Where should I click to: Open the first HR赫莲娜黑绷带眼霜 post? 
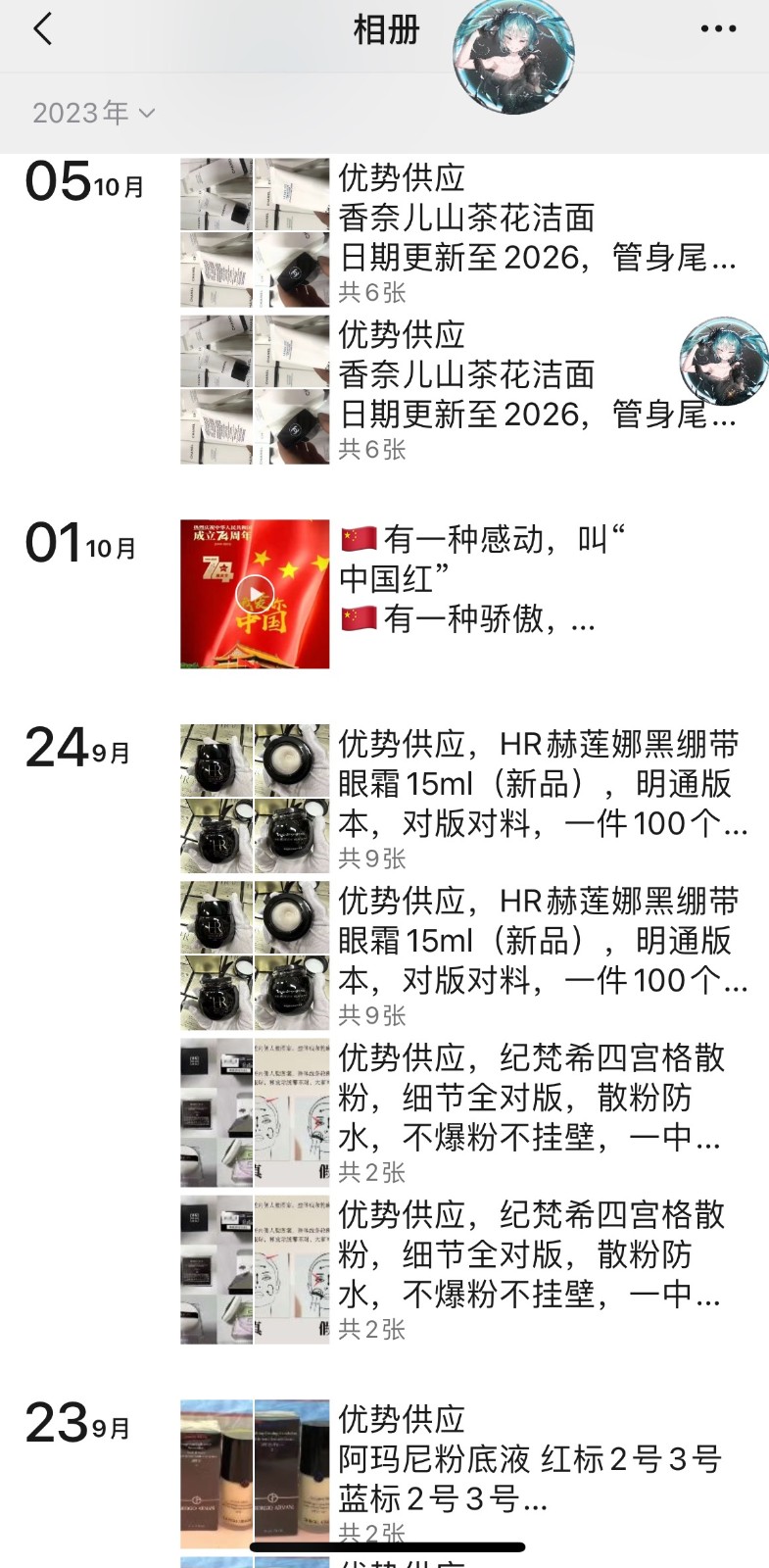[460, 796]
